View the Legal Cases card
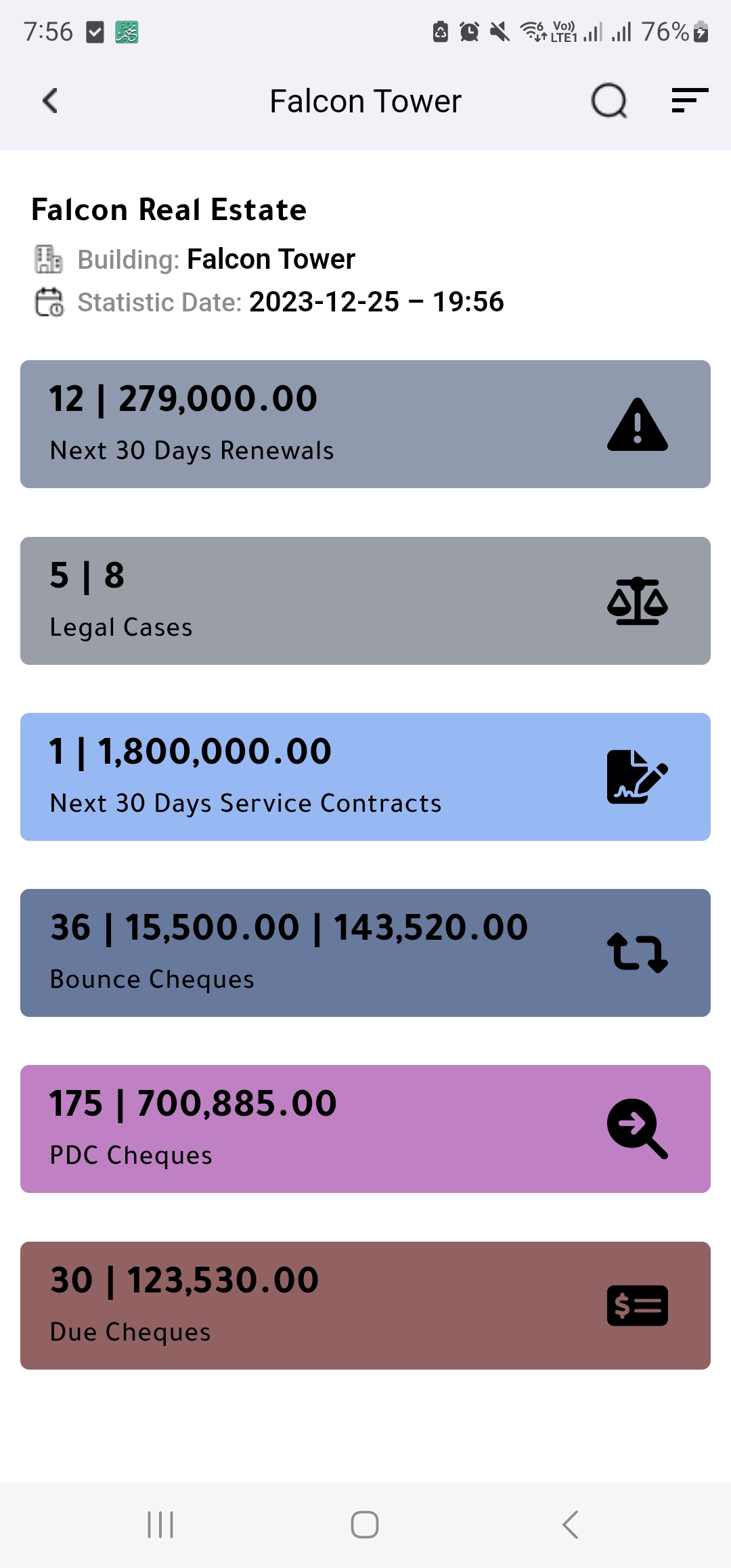This screenshot has width=731, height=1568. [x=365, y=601]
